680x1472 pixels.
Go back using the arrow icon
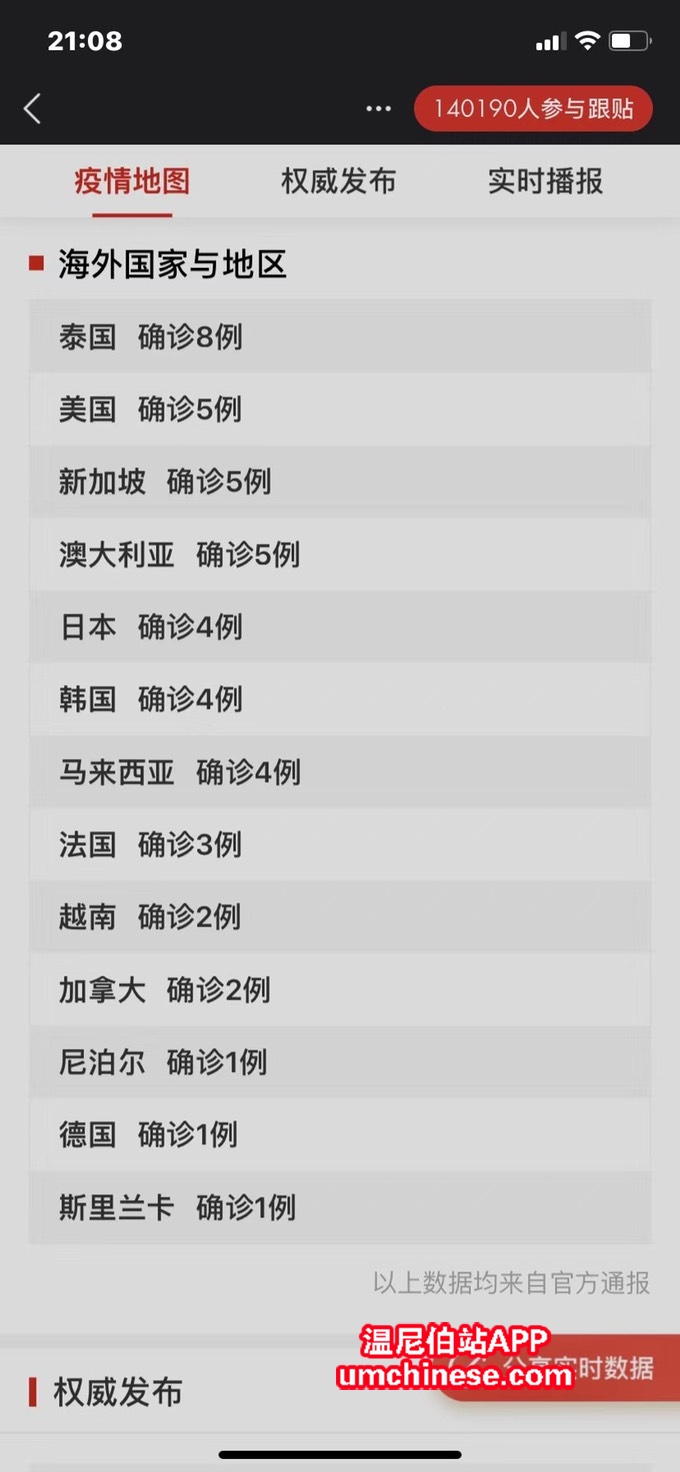32,109
